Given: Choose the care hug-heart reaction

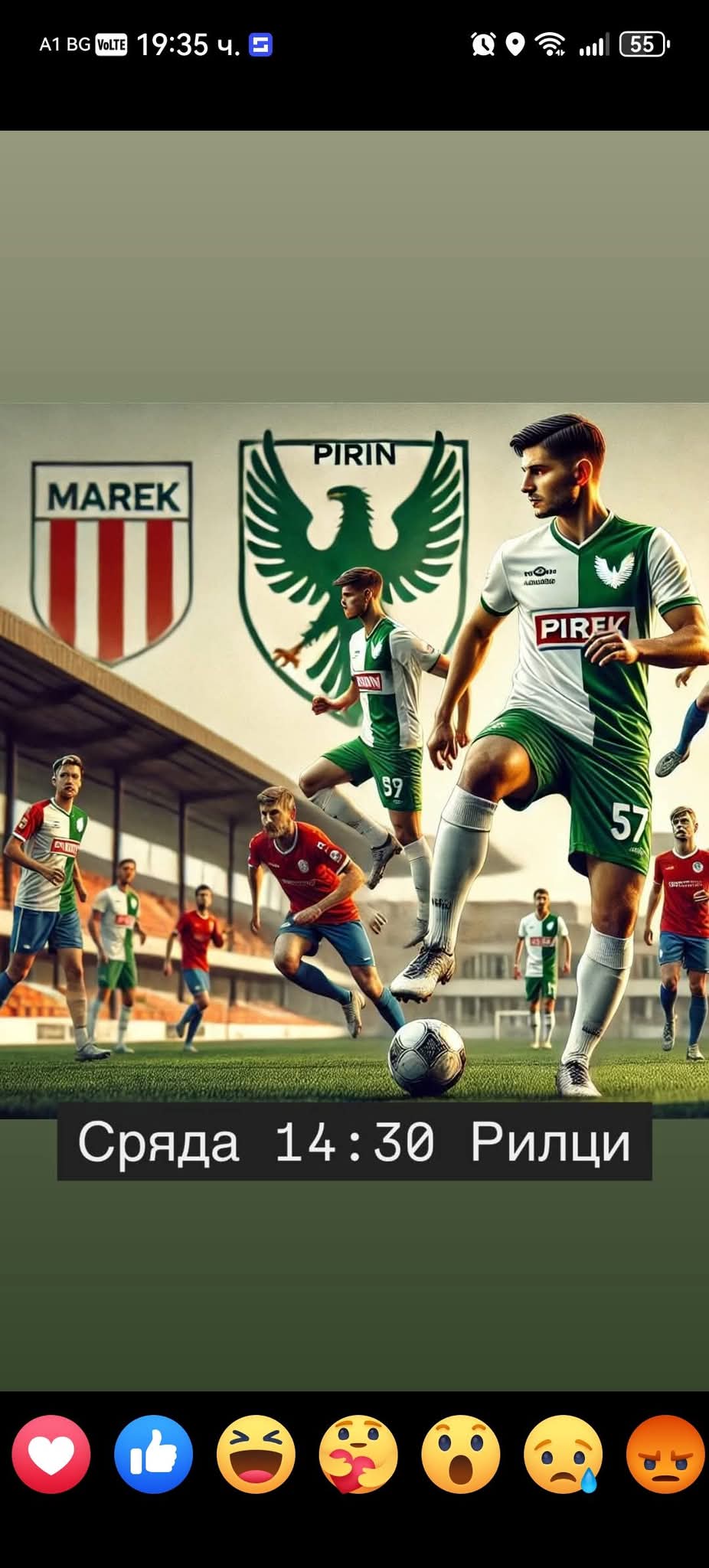Looking at the screenshot, I should click(358, 1454).
